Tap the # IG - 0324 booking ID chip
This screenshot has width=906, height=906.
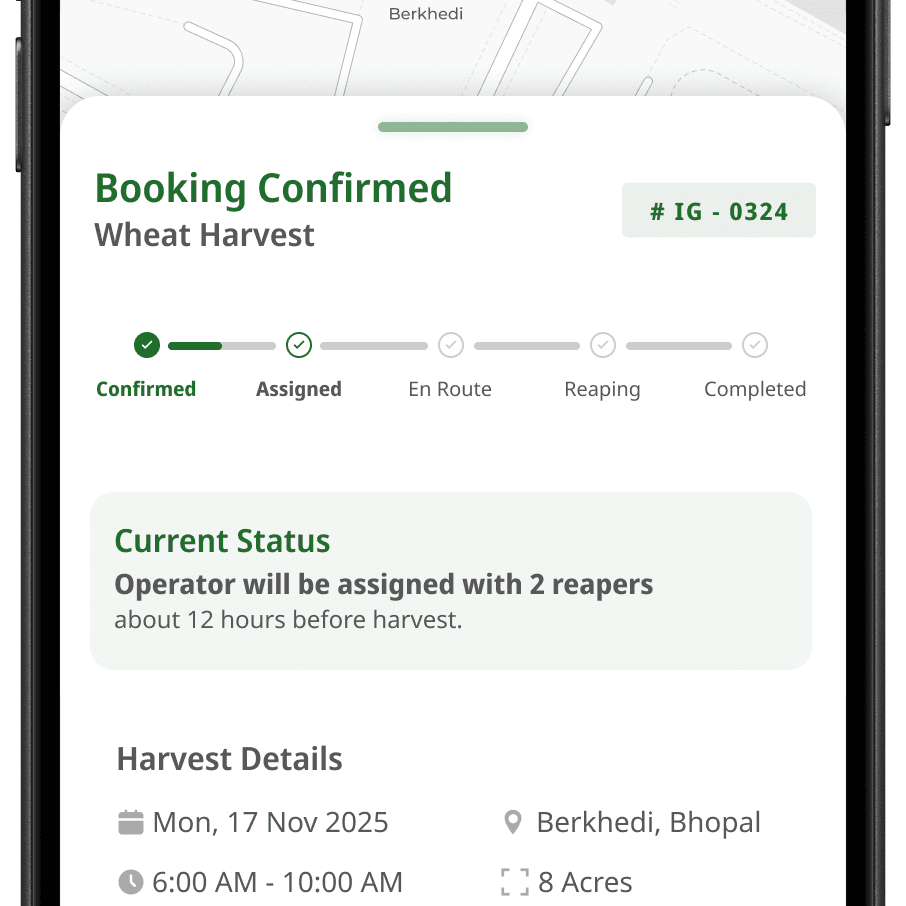pyautogui.click(x=718, y=210)
